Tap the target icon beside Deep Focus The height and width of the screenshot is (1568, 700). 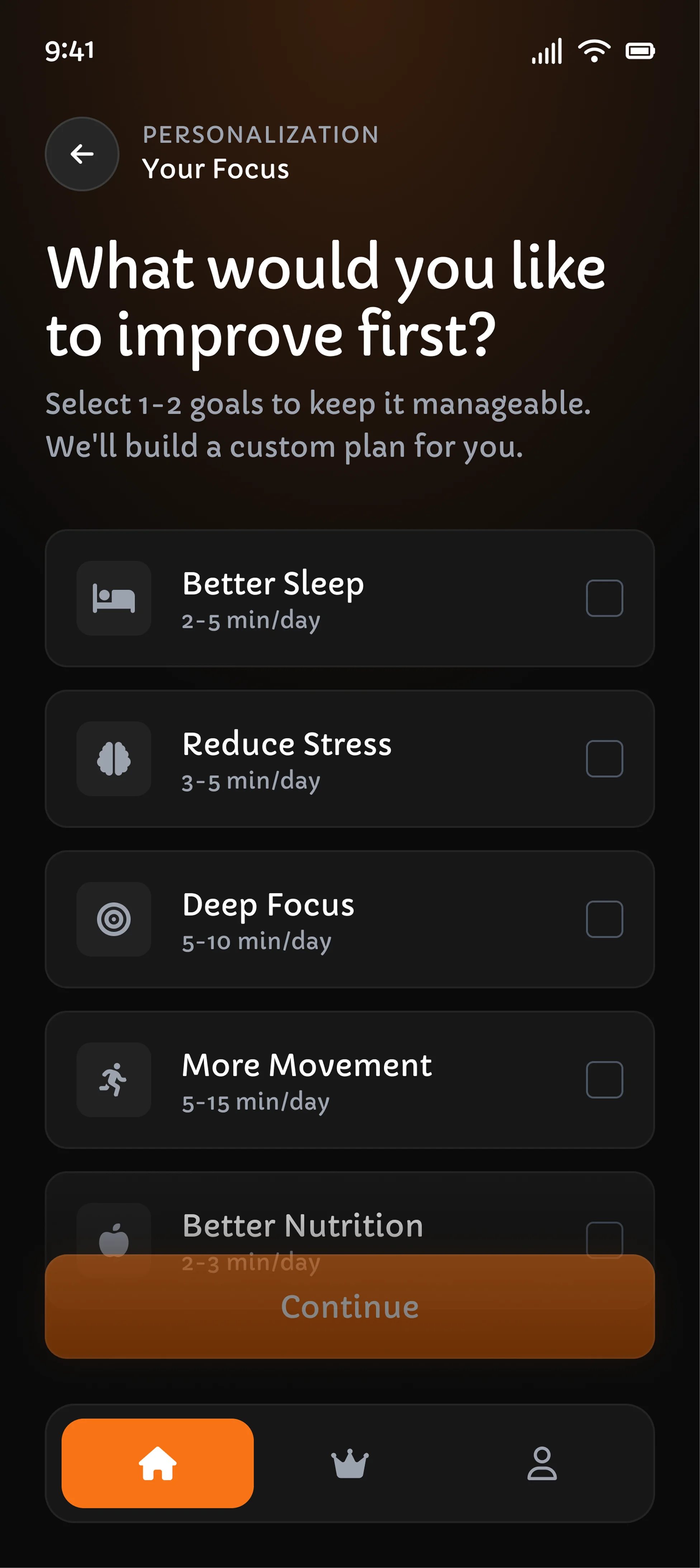coord(113,919)
